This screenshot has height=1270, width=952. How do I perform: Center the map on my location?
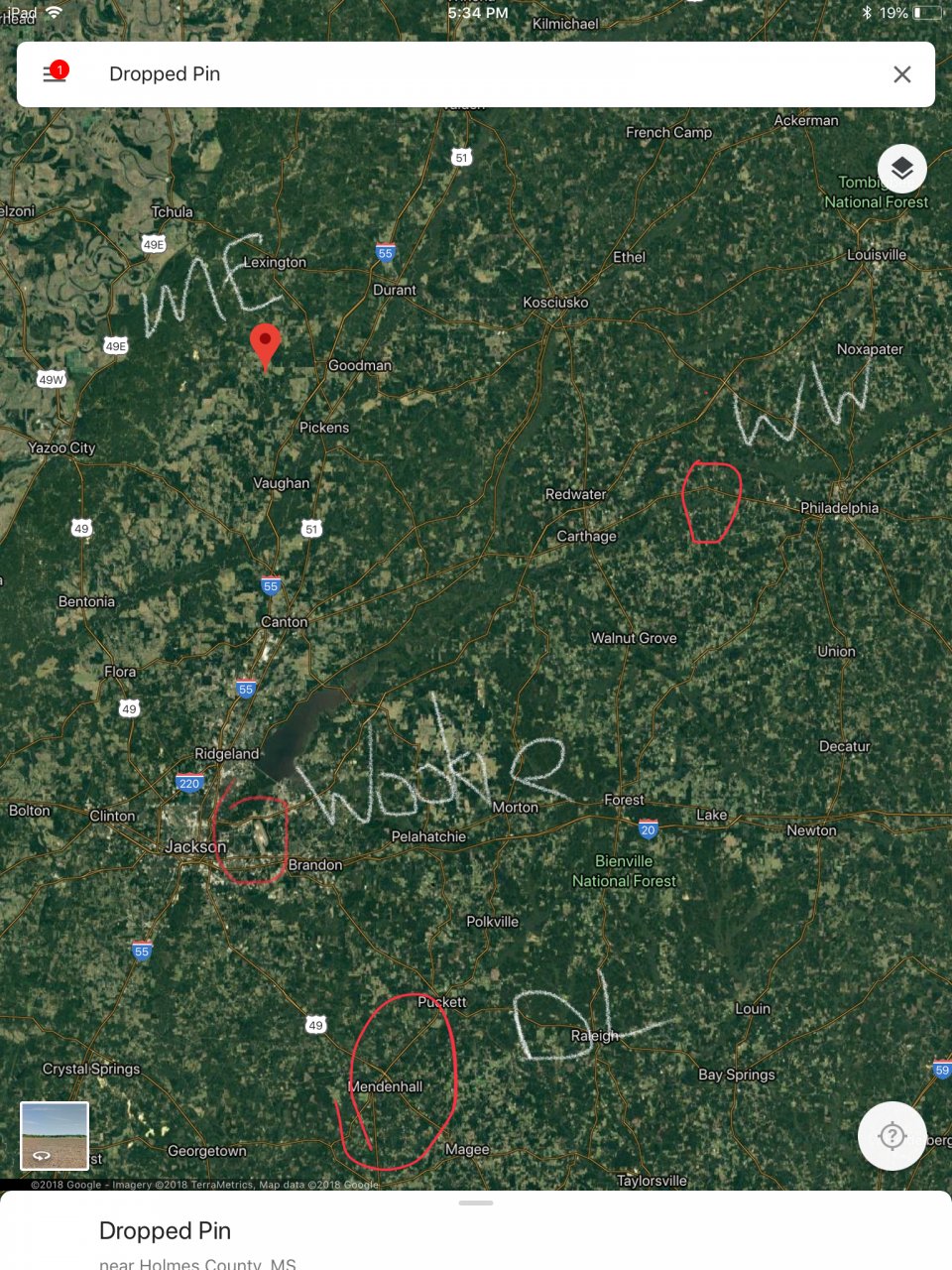[x=892, y=1136]
